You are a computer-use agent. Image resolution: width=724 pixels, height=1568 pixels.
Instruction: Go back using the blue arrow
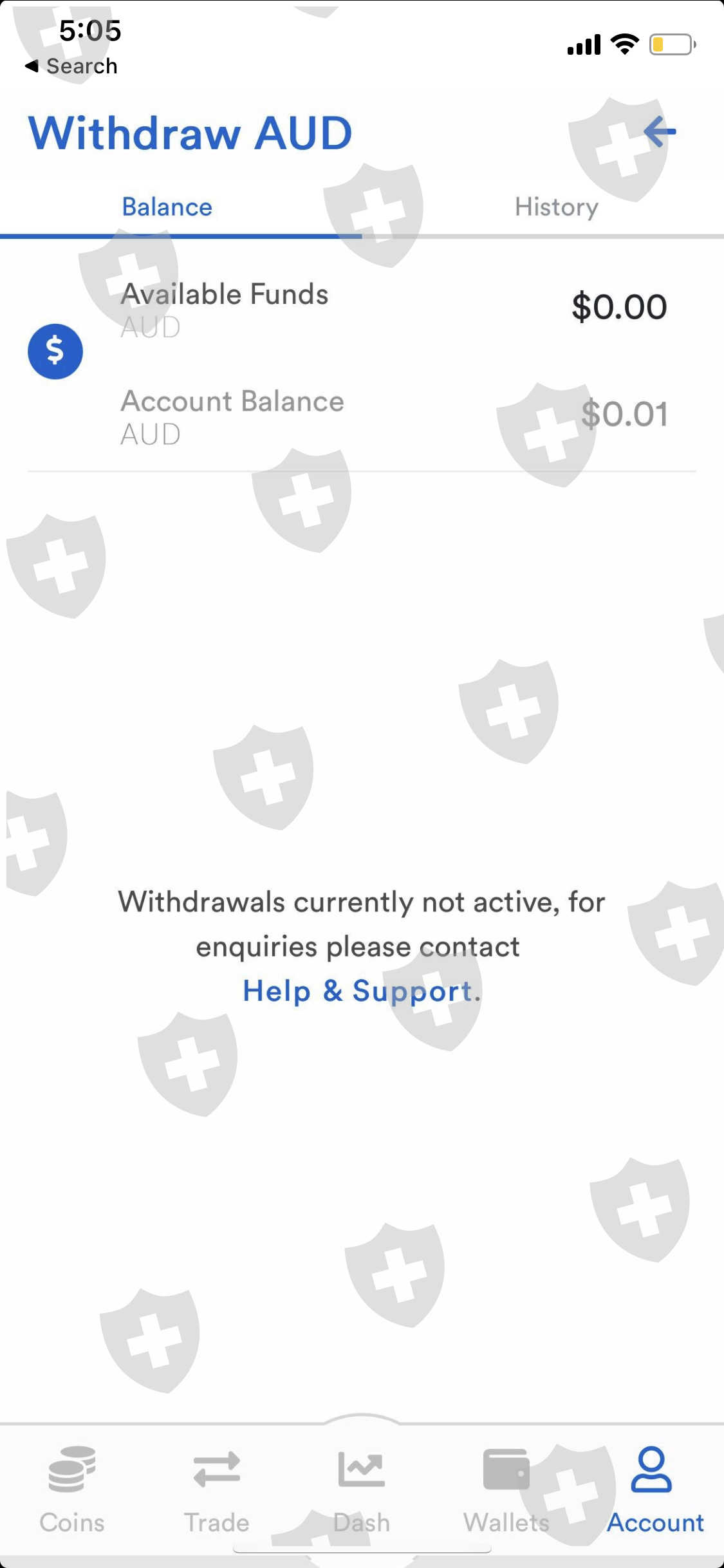660,132
